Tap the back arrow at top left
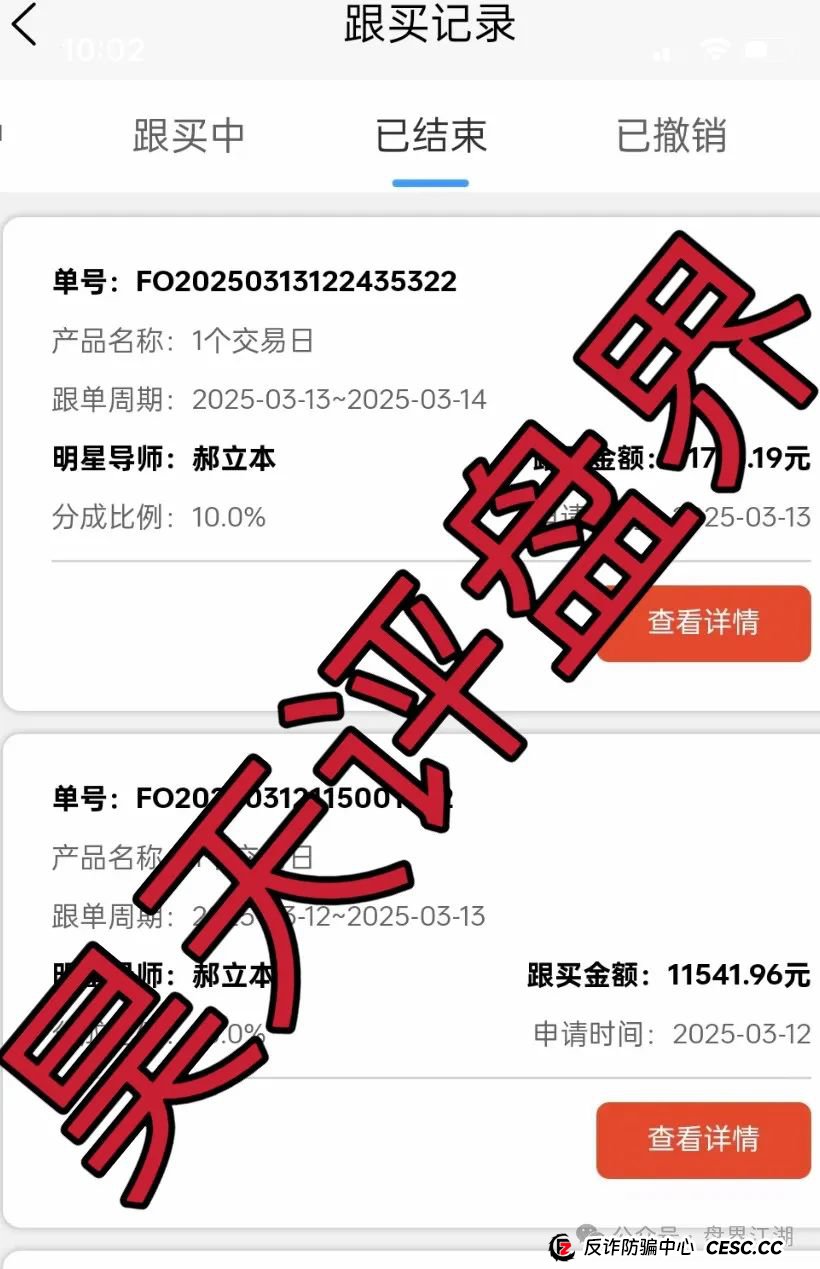Viewport: 820px width, 1269px height. point(25,30)
